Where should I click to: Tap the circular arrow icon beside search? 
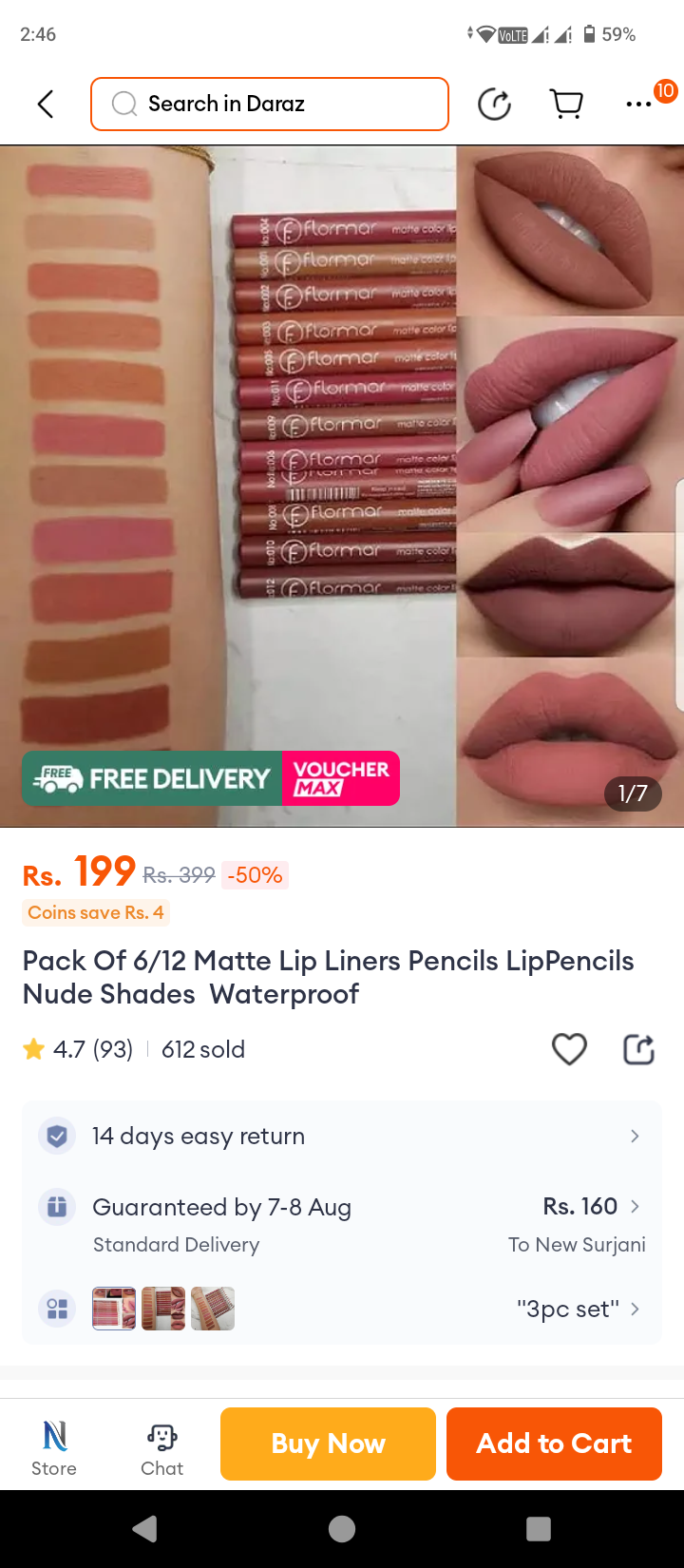tap(494, 104)
